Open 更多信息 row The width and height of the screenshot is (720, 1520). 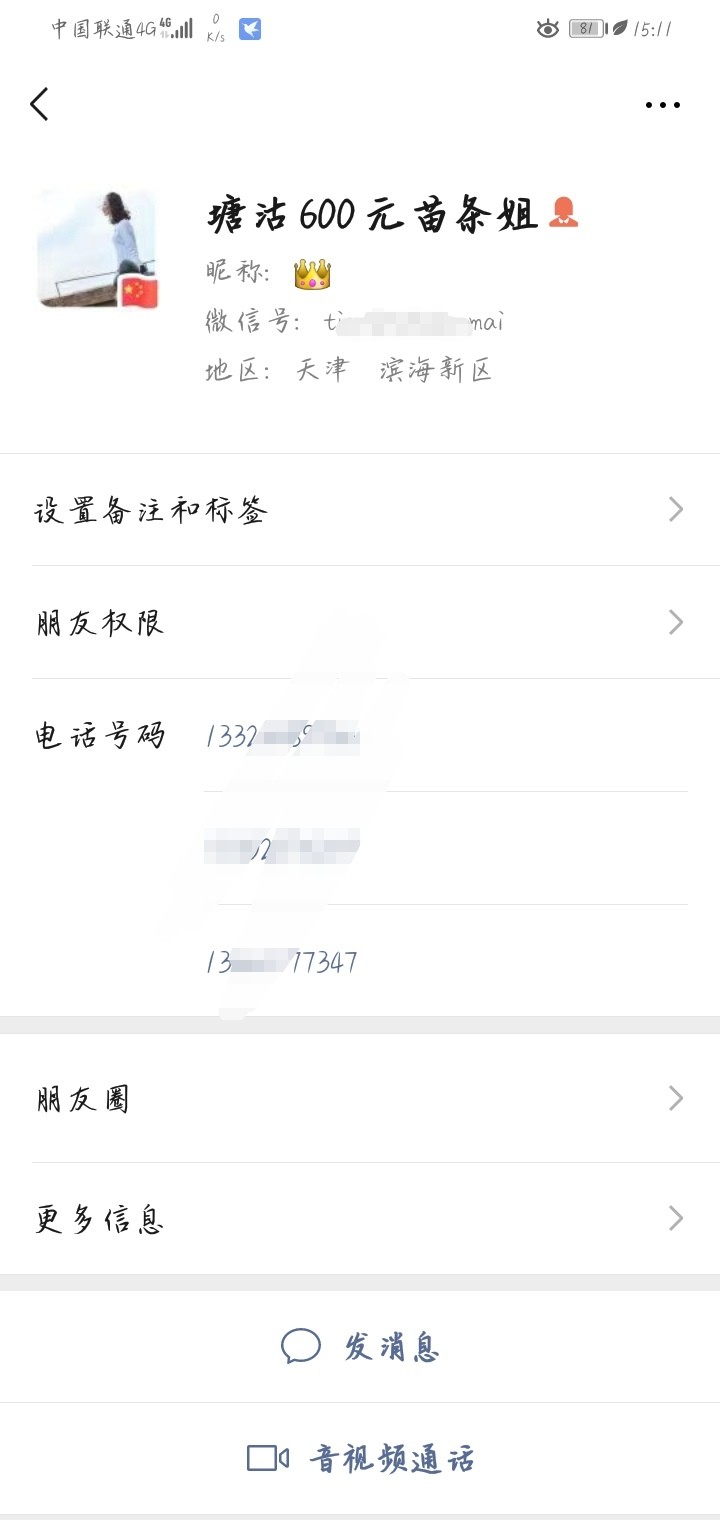click(x=360, y=1219)
